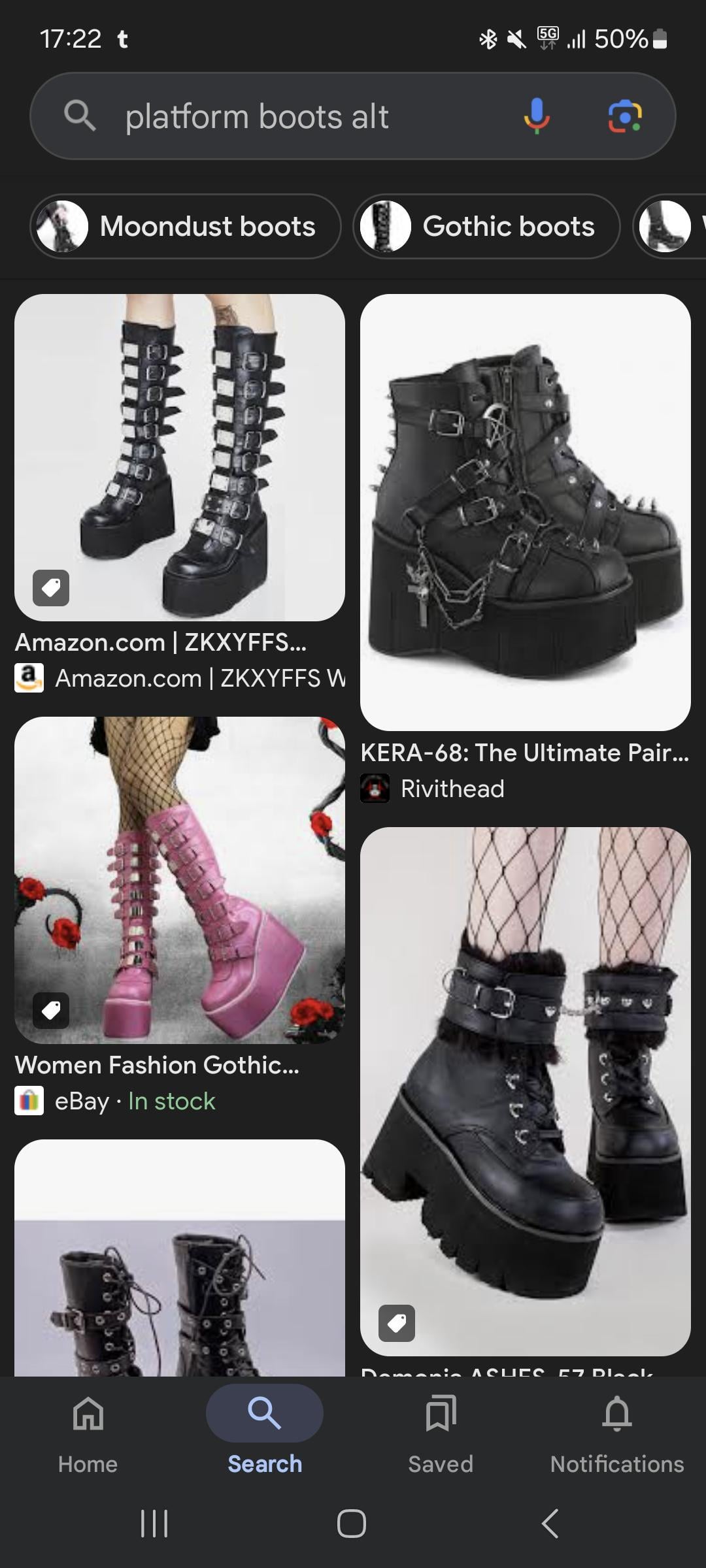Start voice search with the microphone
The height and width of the screenshot is (1568, 706).
coord(536,116)
